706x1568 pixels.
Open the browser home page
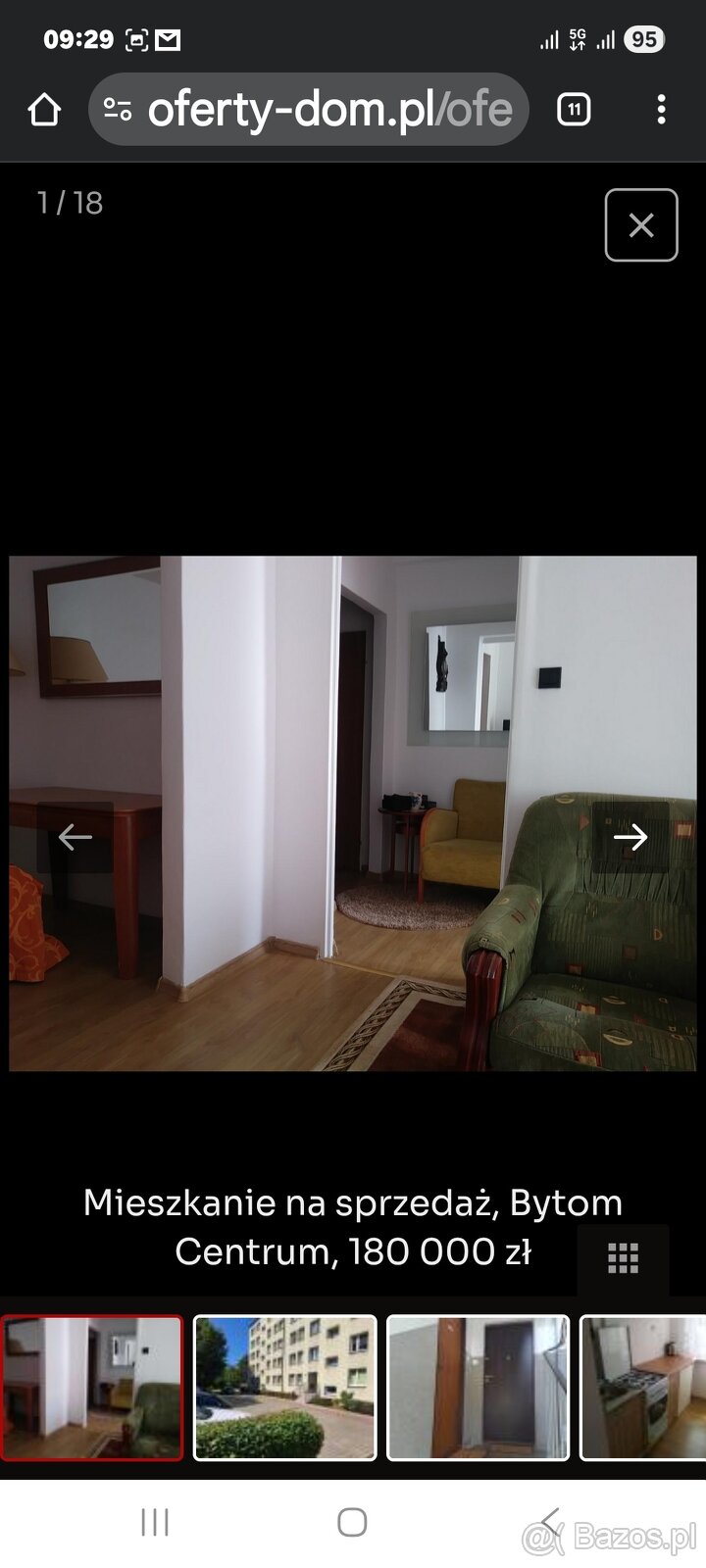44,110
